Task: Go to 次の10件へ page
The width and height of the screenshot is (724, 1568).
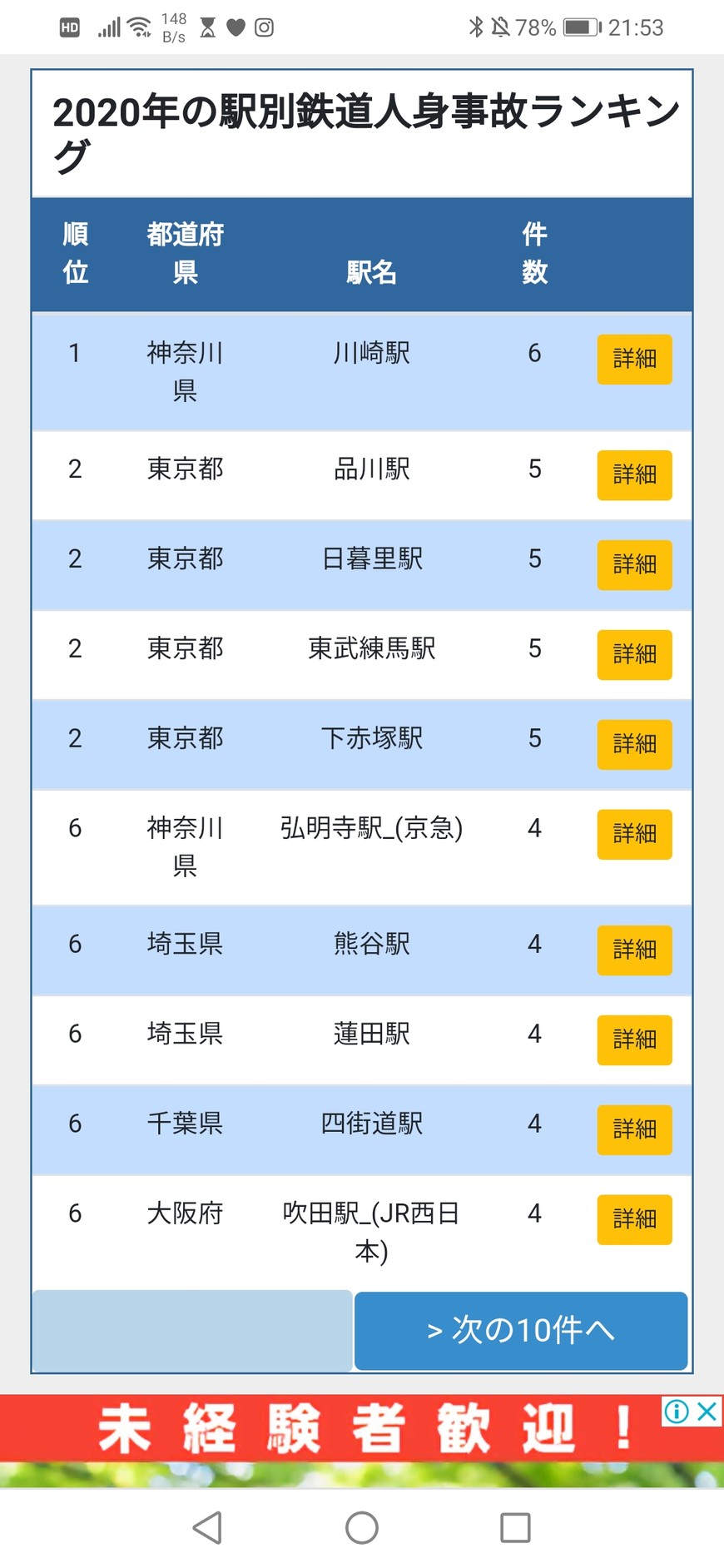Action: point(521,1330)
